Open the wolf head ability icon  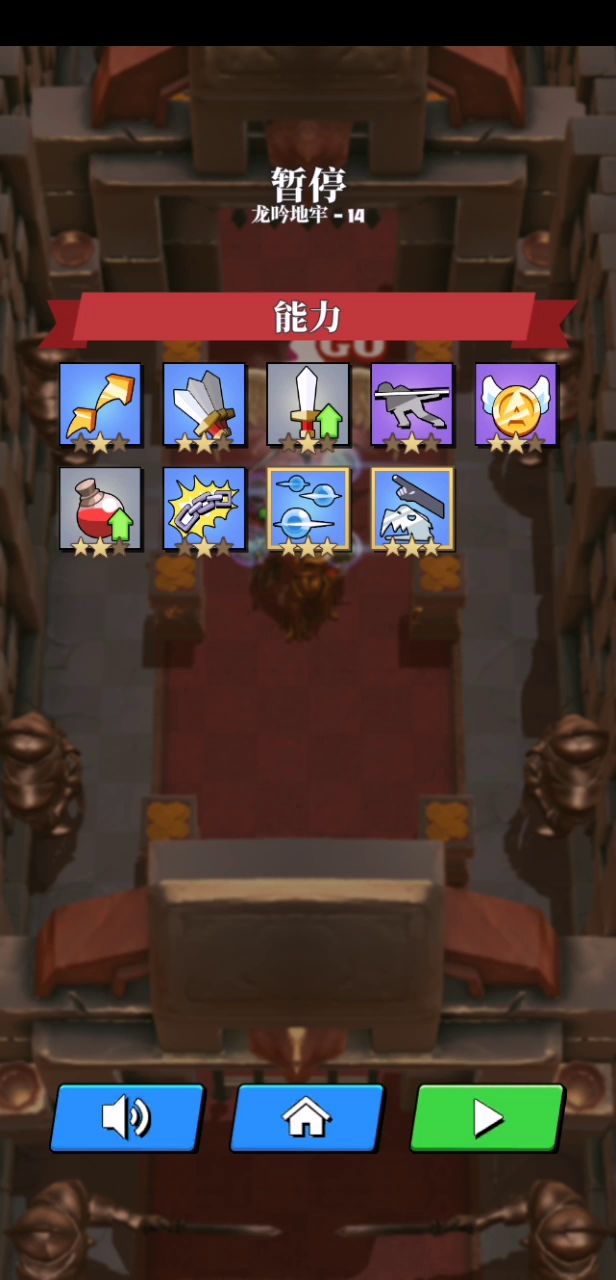point(412,508)
